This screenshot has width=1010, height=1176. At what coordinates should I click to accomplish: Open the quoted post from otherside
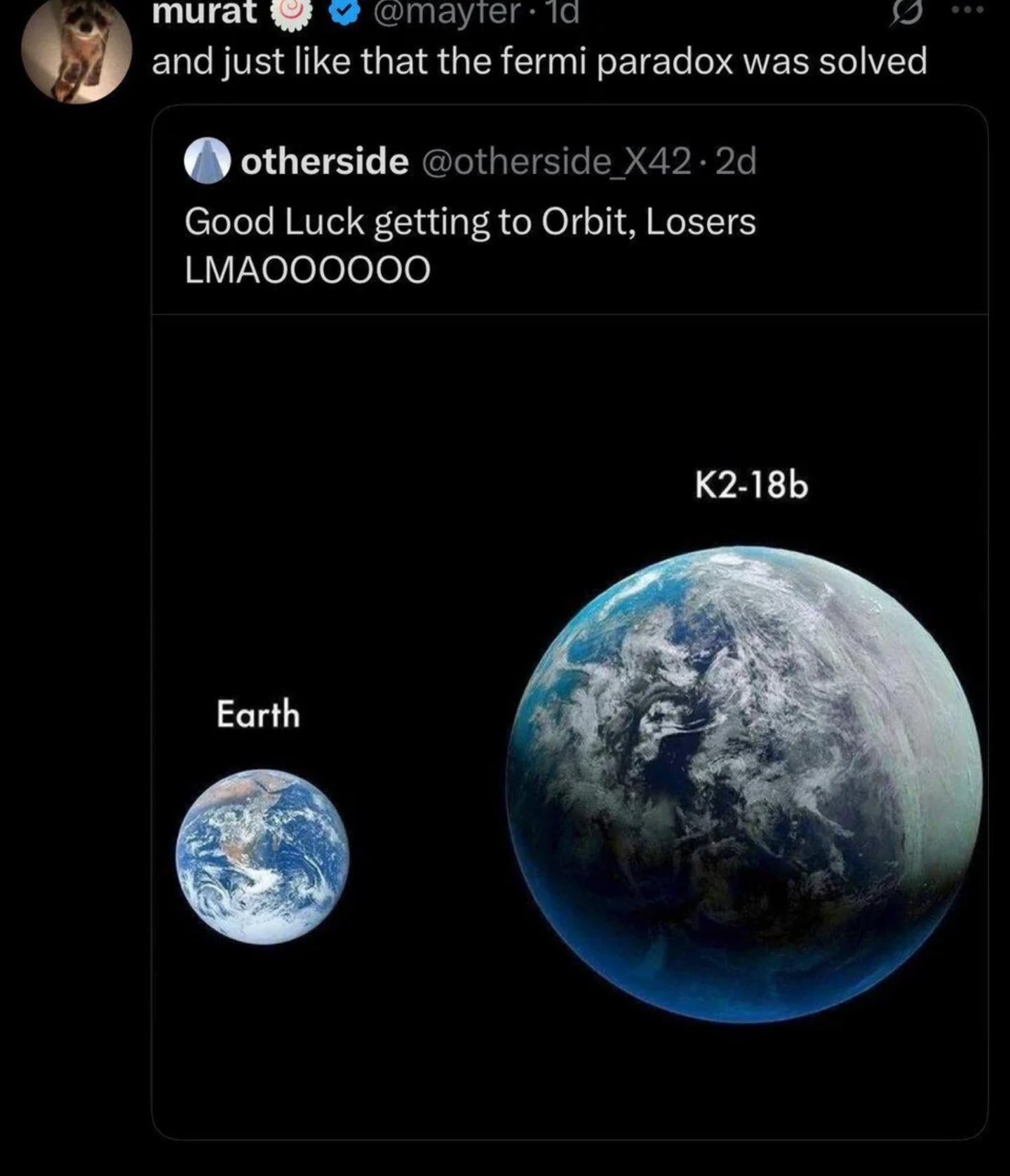click(470, 245)
